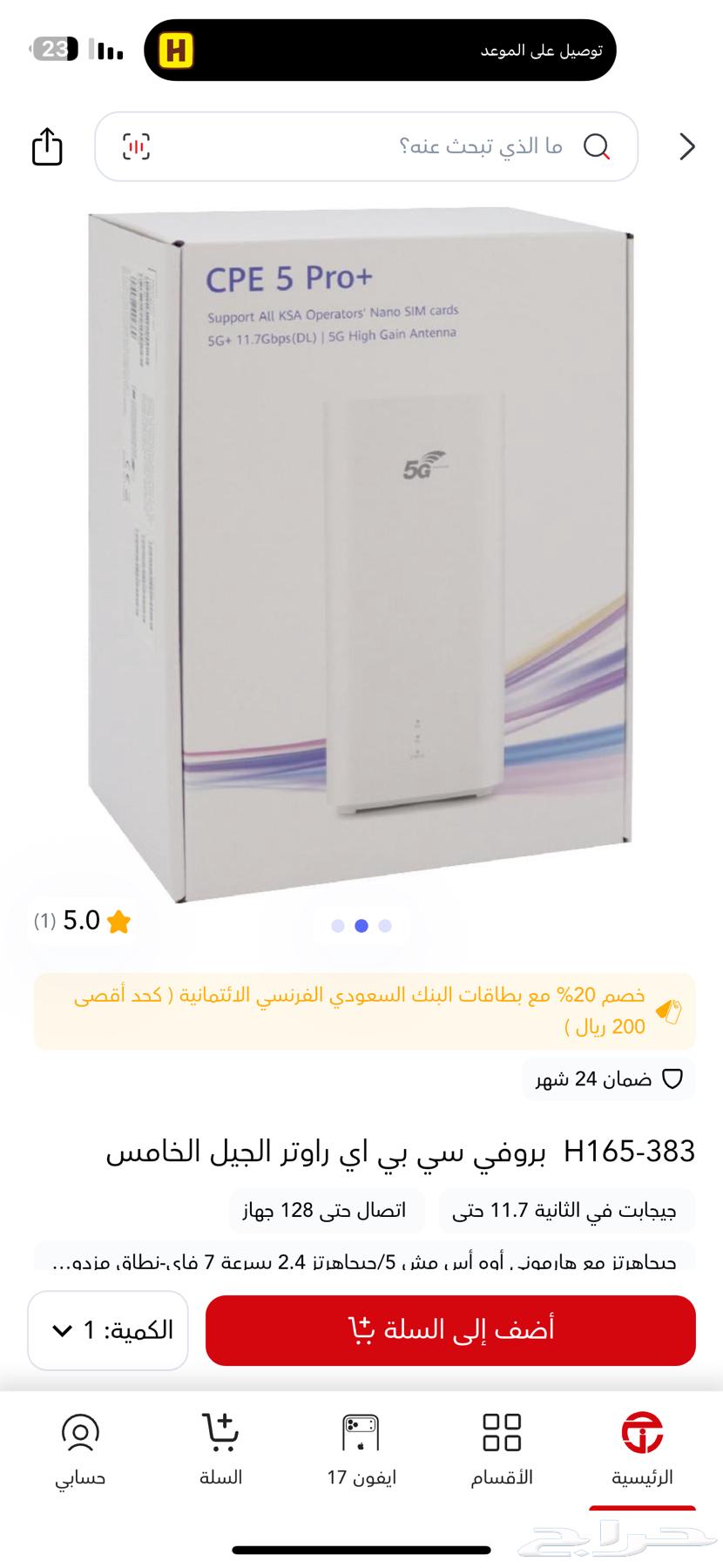Tap the magnifier search icon

pos(599,146)
